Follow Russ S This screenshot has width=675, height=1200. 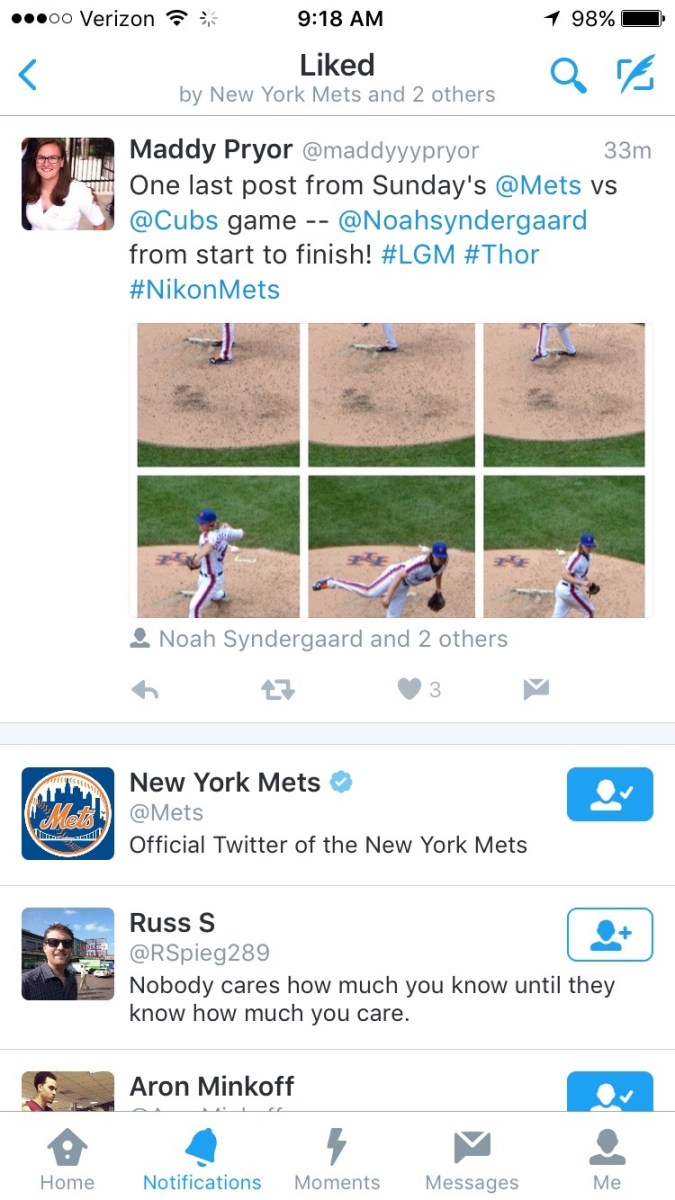click(x=609, y=934)
